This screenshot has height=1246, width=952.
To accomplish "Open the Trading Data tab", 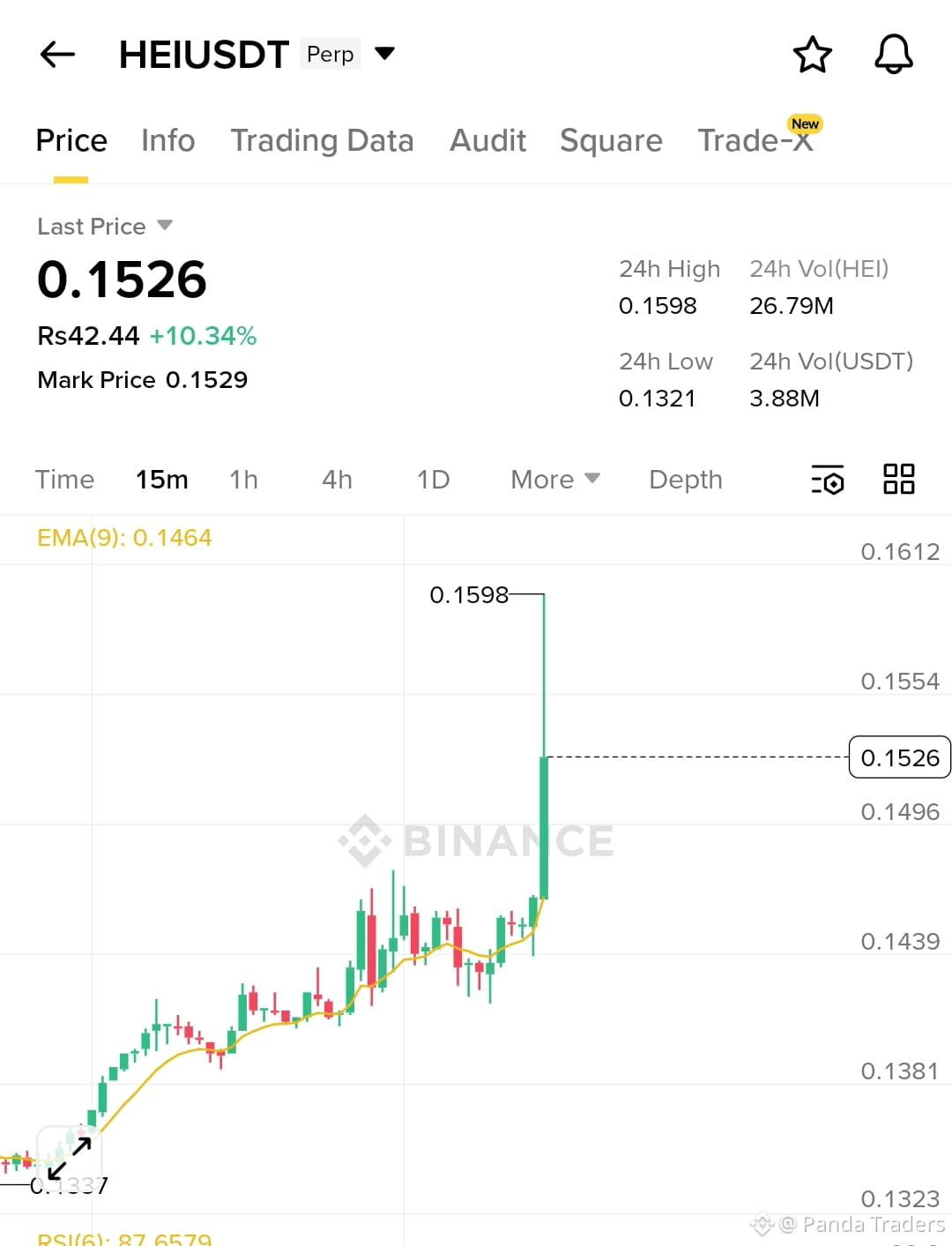I will [x=323, y=140].
